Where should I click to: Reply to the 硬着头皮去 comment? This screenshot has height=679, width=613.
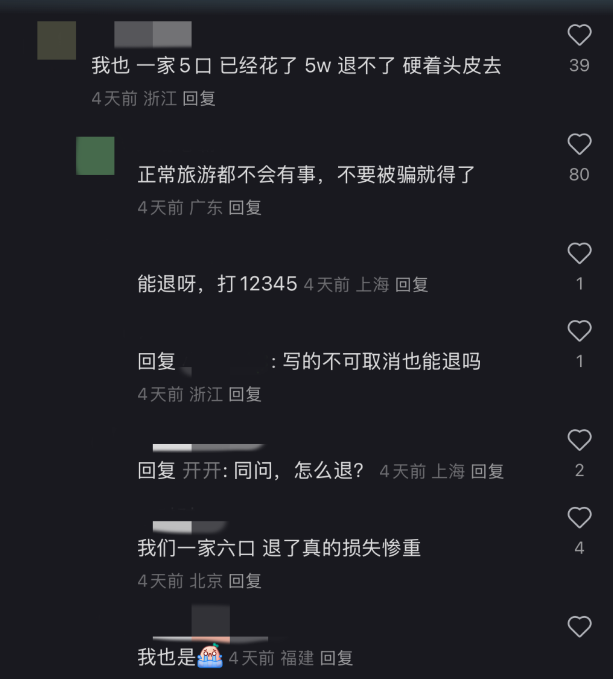[x=199, y=99]
